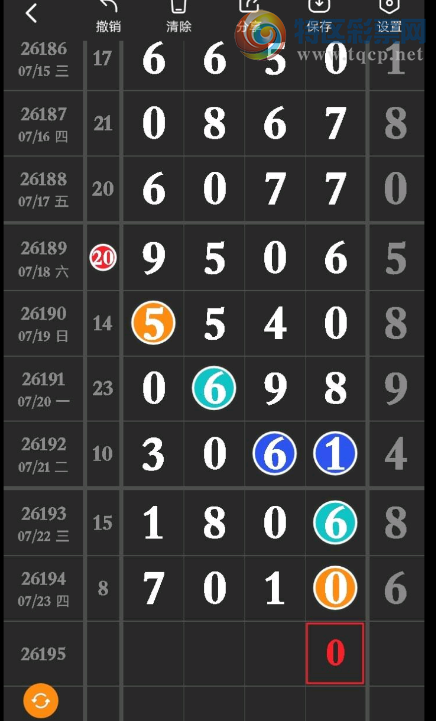
Task: Tap 清除 to clear all marks
Action: tap(178, 17)
